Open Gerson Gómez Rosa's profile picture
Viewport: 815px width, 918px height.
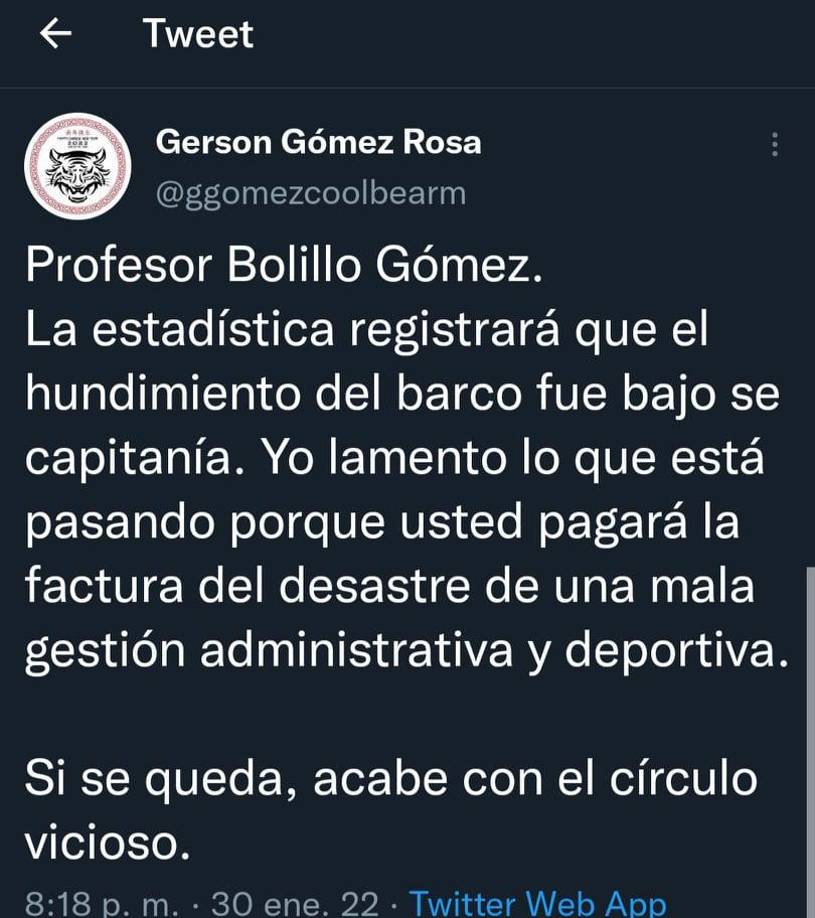[77, 166]
